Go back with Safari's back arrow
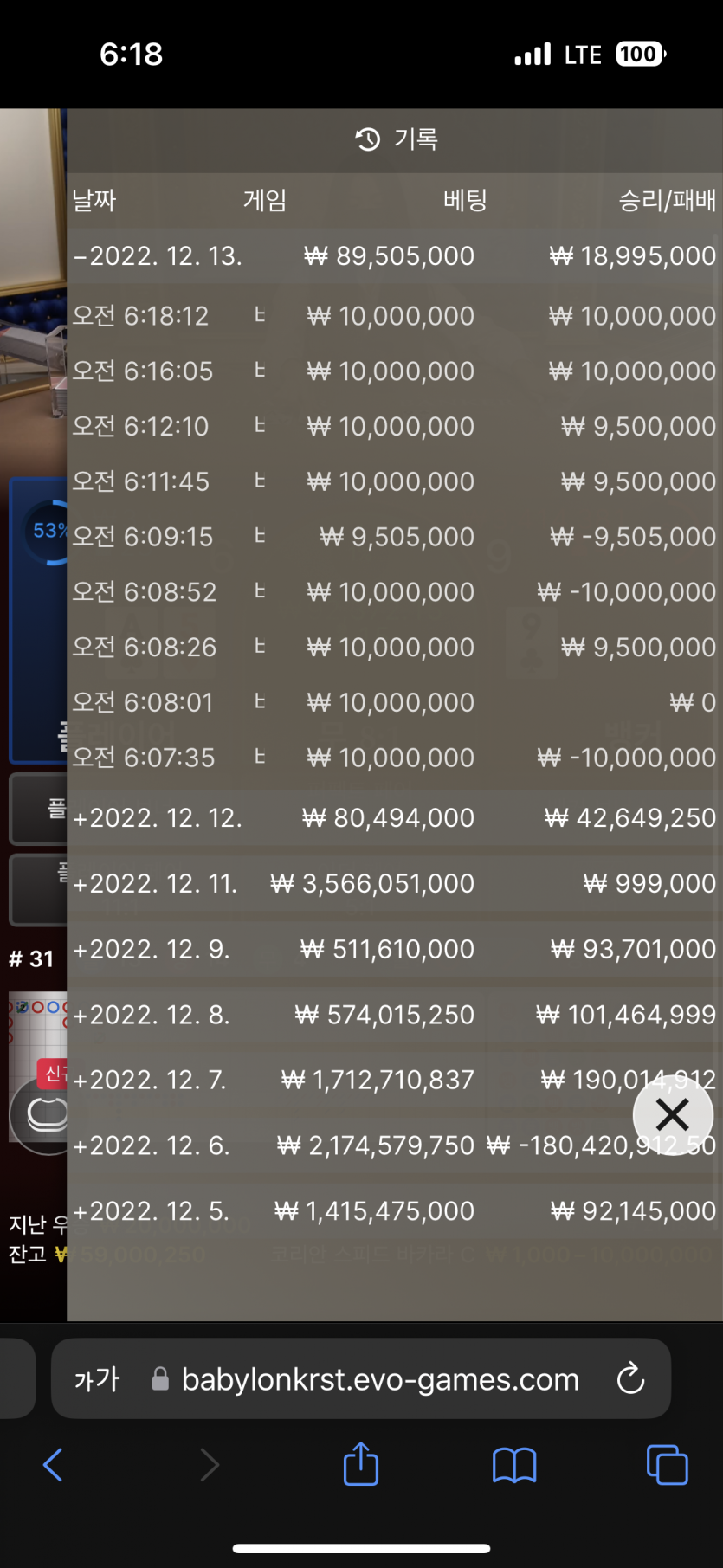 (53, 1465)
